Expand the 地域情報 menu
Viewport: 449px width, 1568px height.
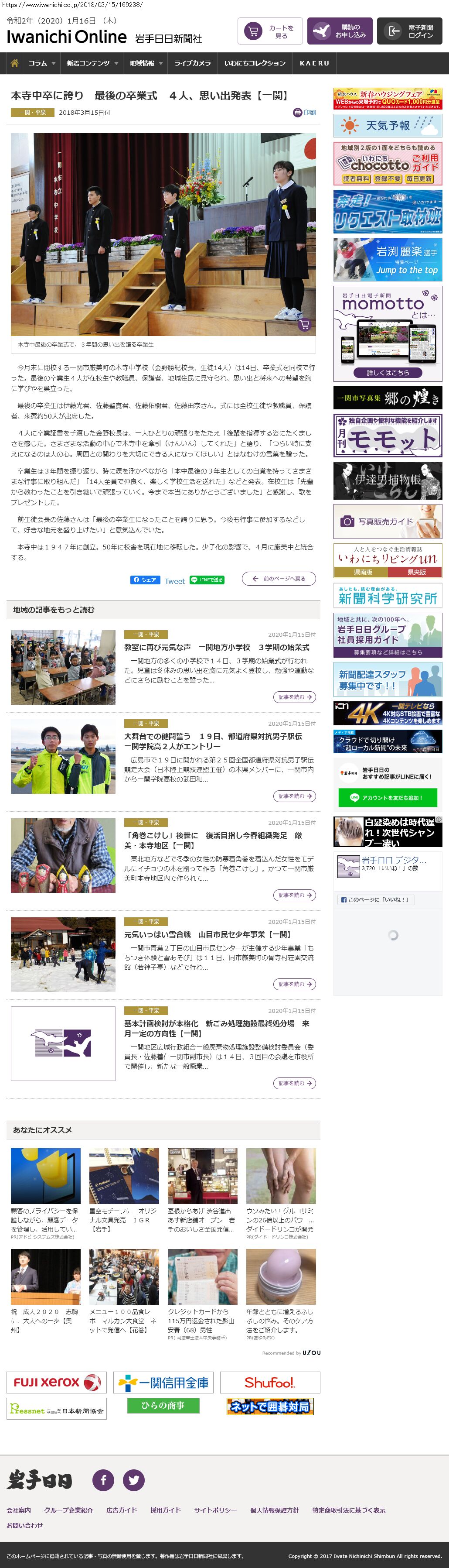tap(145, 63)
